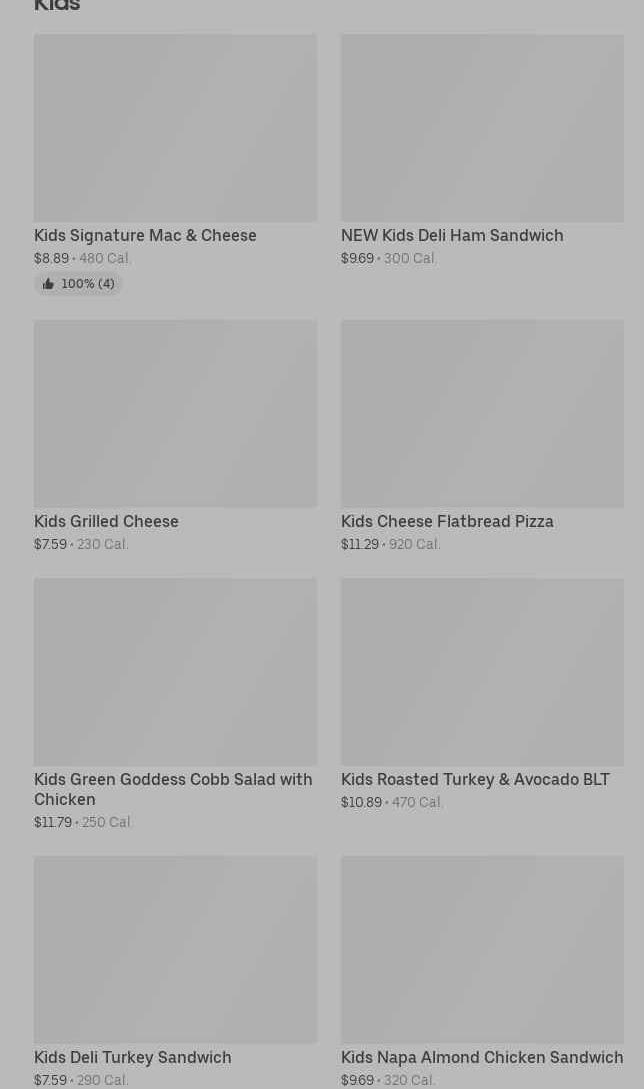Select the NEW Kids Deli Ham Sandwich
Viewport: 644px width, 1089px height.
482,151
